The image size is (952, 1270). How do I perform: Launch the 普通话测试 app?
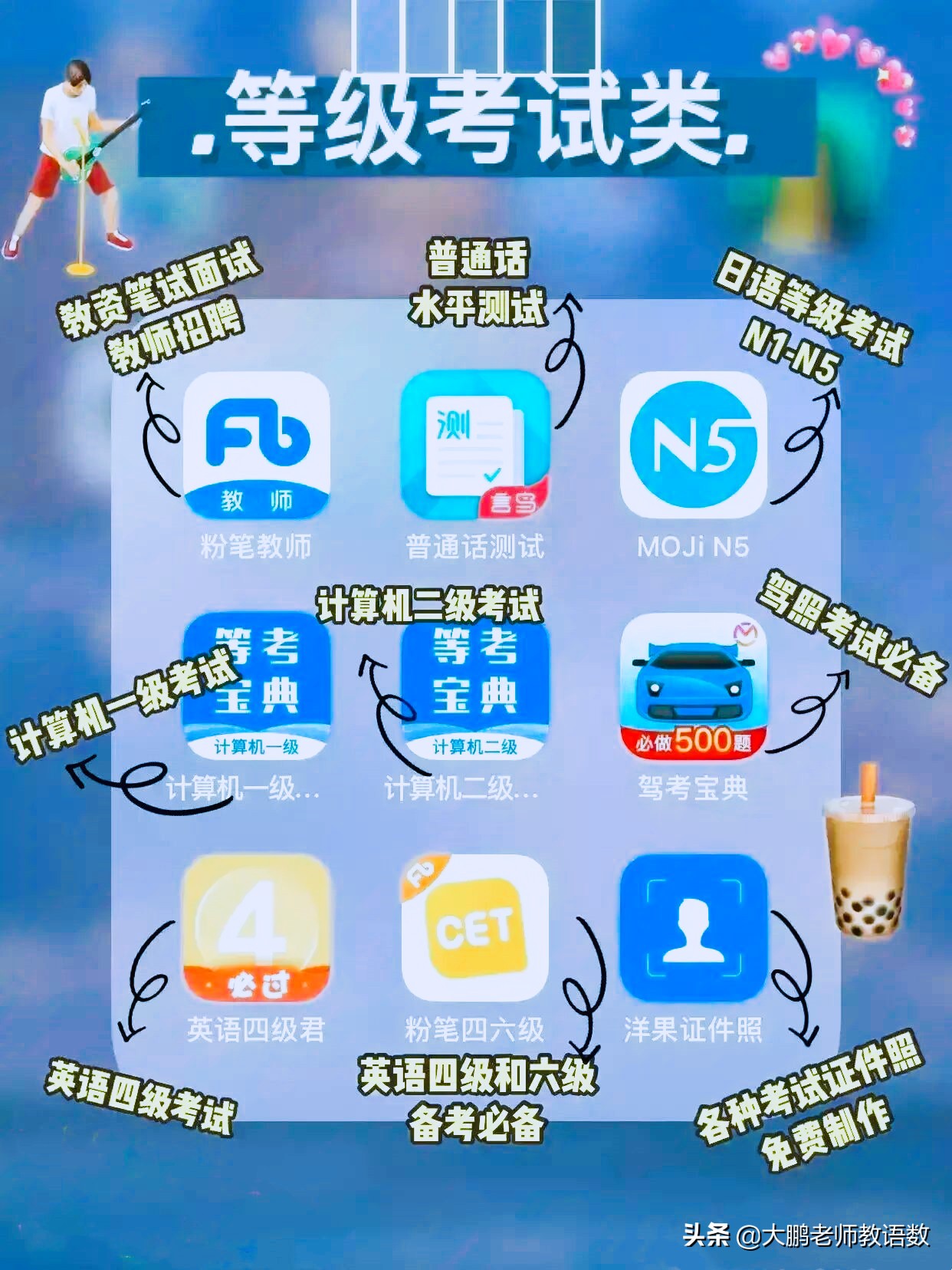475,452
